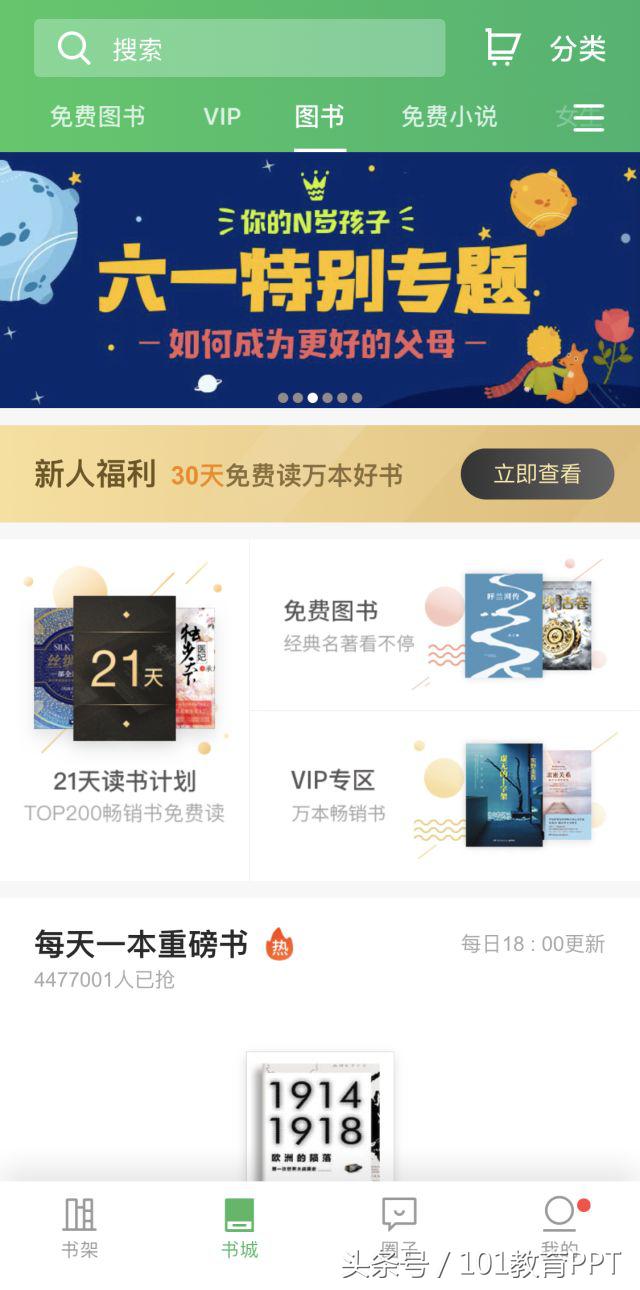Open the 六一特别专题 banner
This screenshot has height=1290, width=640.
320,280
